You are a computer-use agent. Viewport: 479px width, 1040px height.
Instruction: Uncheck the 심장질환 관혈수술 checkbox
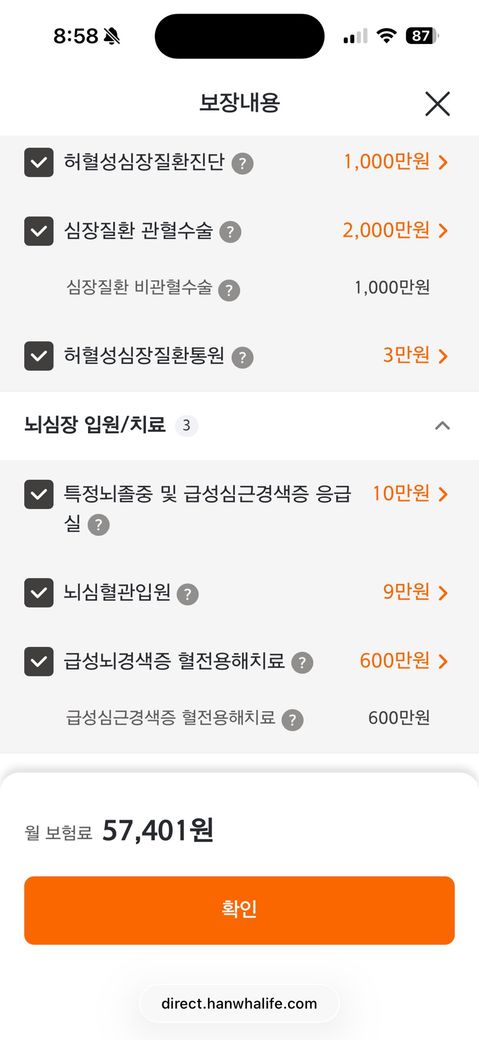(38, 231)
